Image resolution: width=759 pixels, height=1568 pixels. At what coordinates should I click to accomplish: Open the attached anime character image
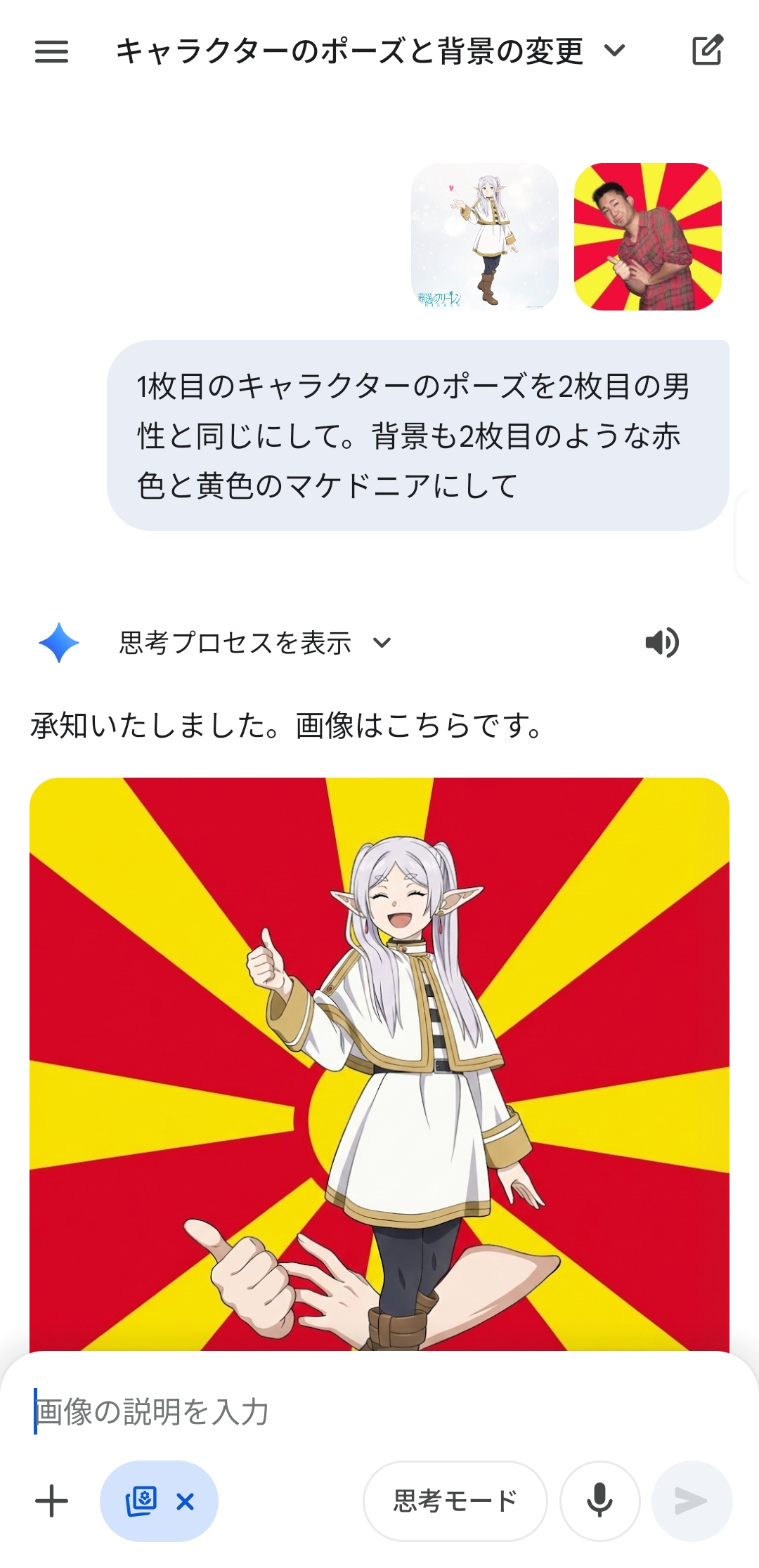click(x=484, y=237)
